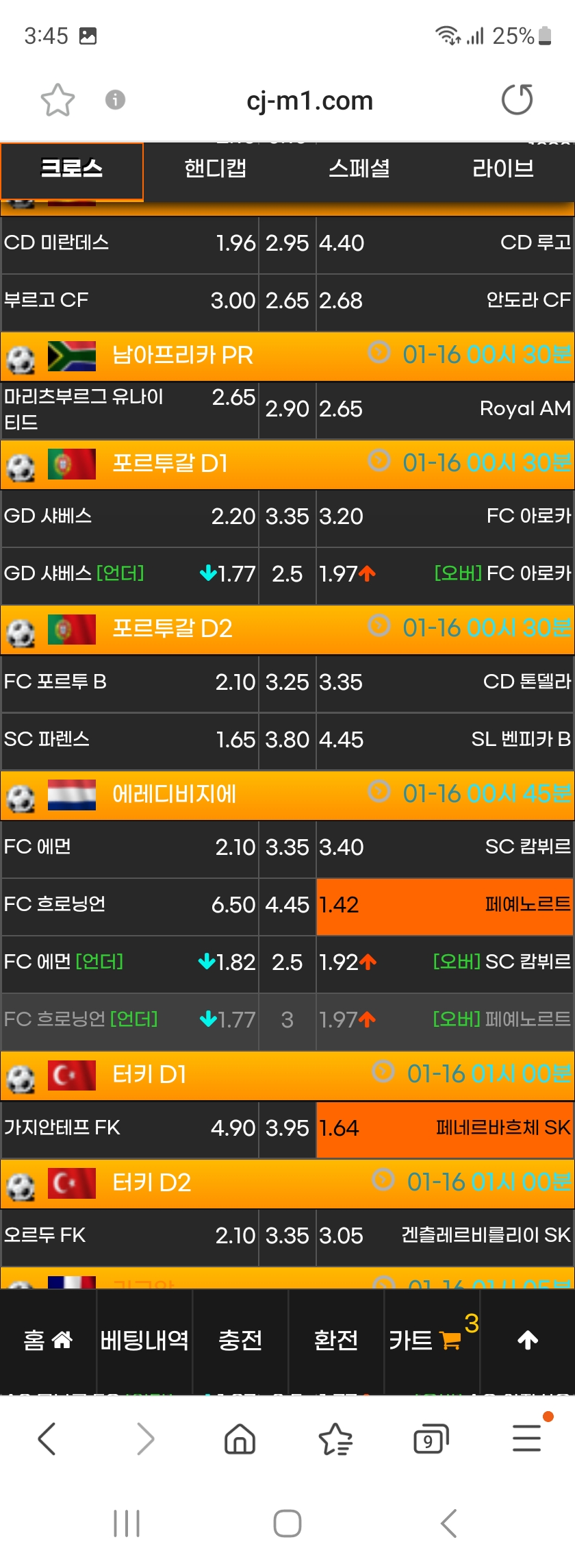Reload the page
The height and width of the screenshot is (1568, 575).
point(517,100)
